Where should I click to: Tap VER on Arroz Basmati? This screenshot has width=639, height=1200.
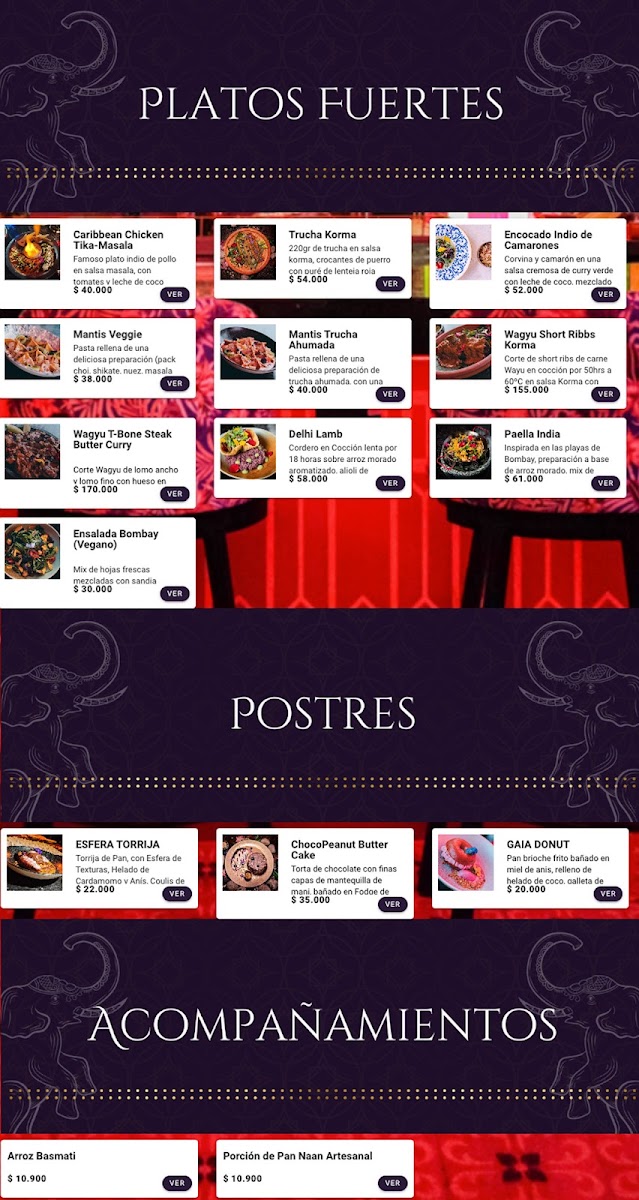point(177,1183)
